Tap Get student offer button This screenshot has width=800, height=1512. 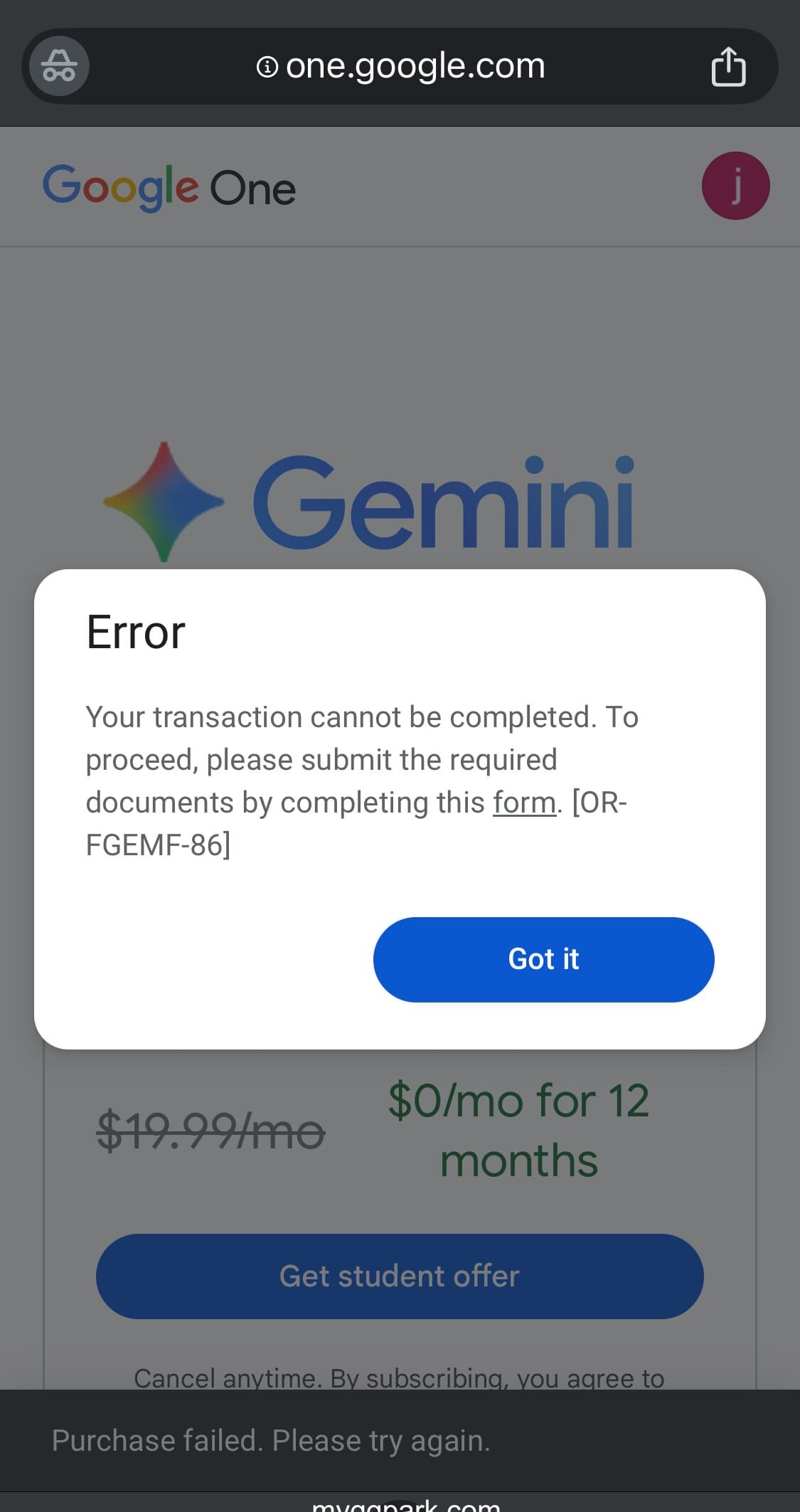click(400, 1276)
